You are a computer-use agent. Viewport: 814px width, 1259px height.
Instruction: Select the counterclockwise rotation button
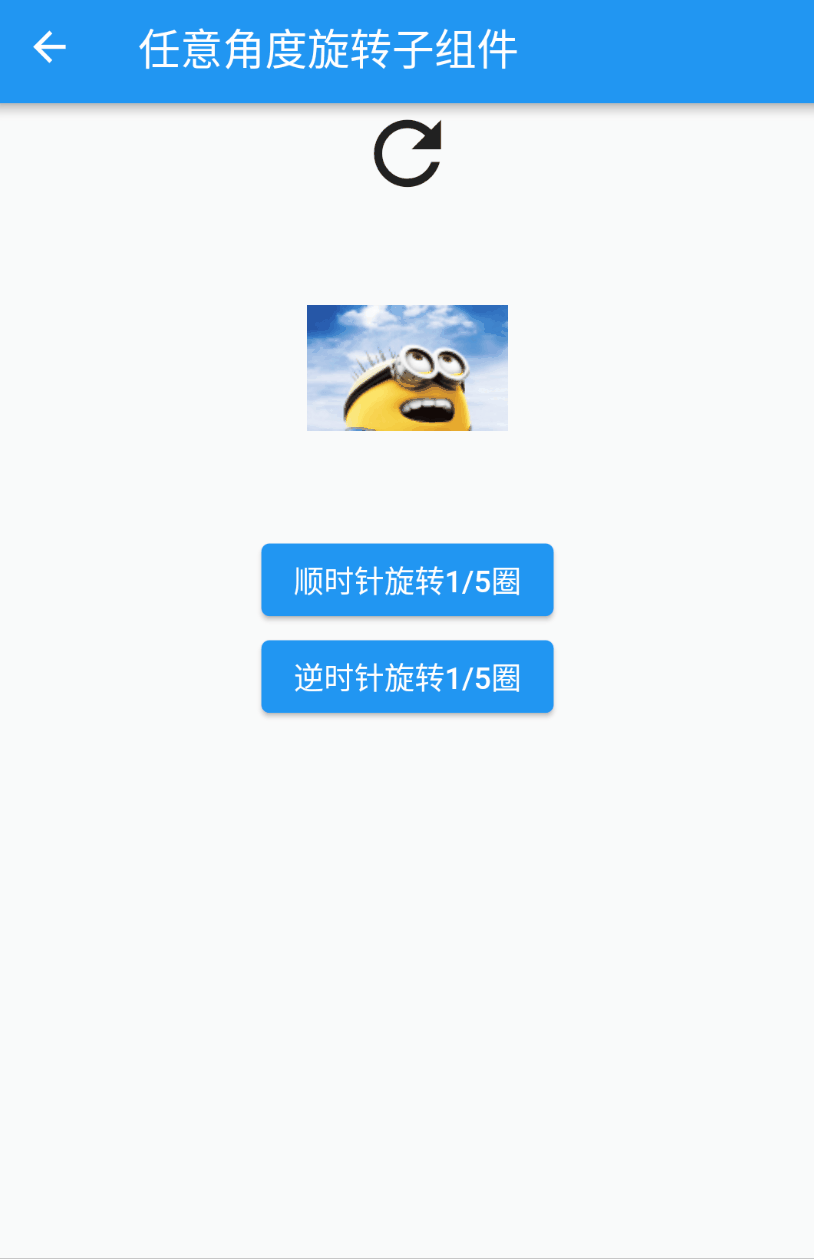coord(406,676)
